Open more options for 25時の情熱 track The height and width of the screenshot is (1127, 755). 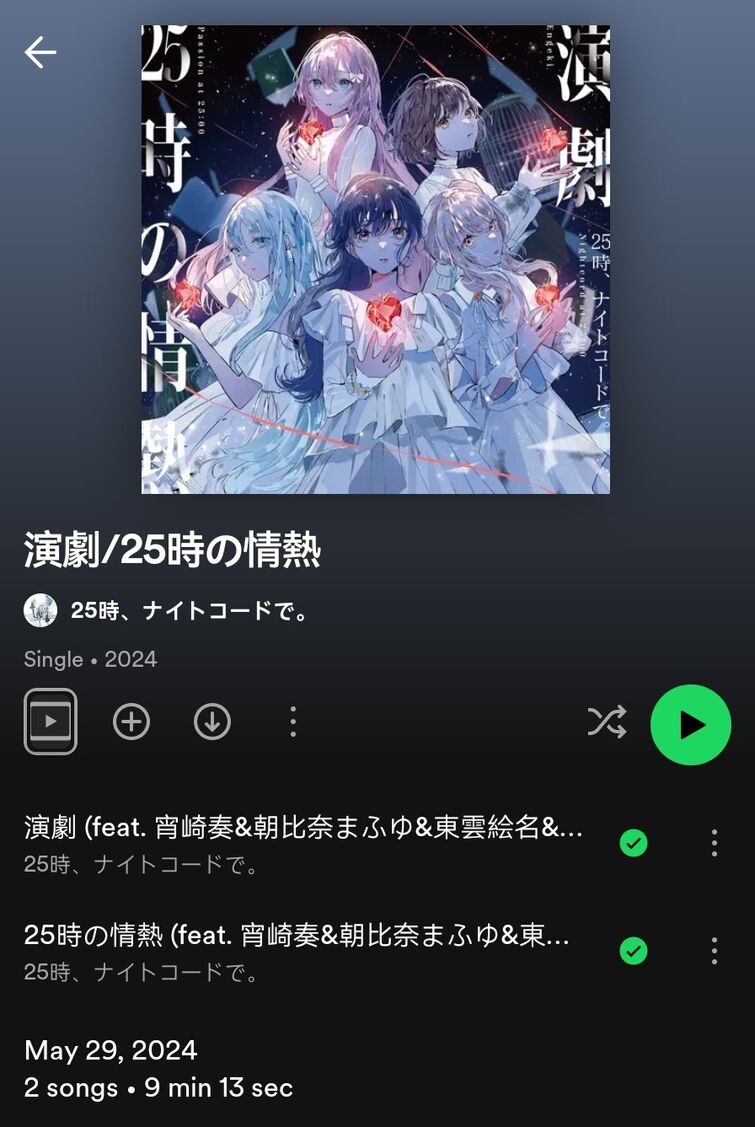point(714,950)
